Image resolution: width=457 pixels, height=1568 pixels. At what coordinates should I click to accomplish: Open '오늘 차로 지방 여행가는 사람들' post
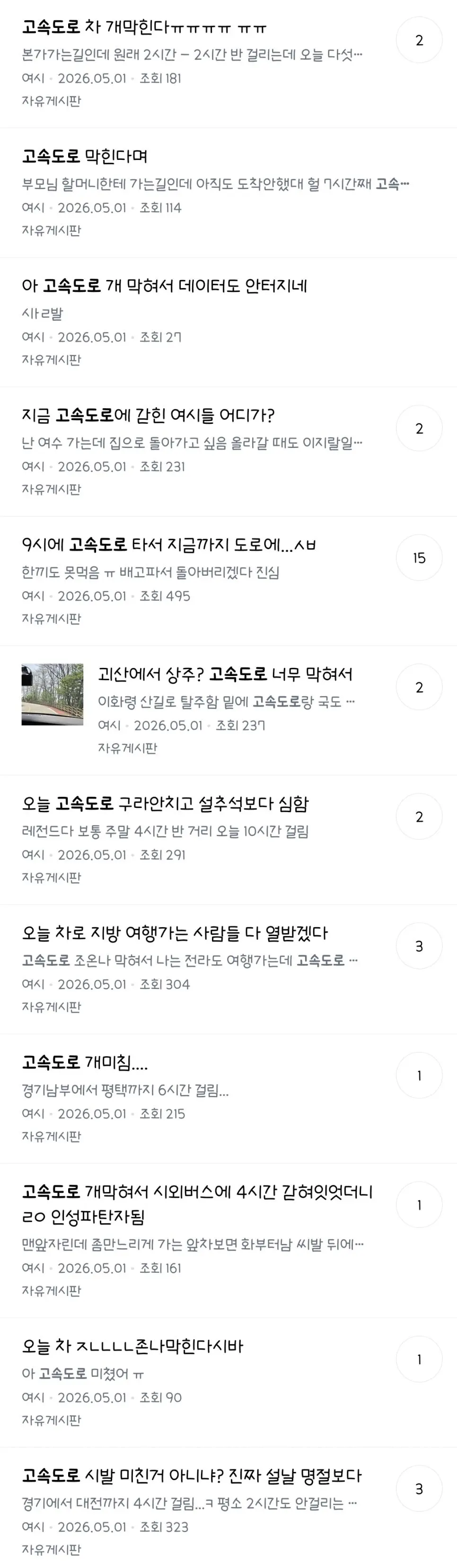click(x=175, y=933)
